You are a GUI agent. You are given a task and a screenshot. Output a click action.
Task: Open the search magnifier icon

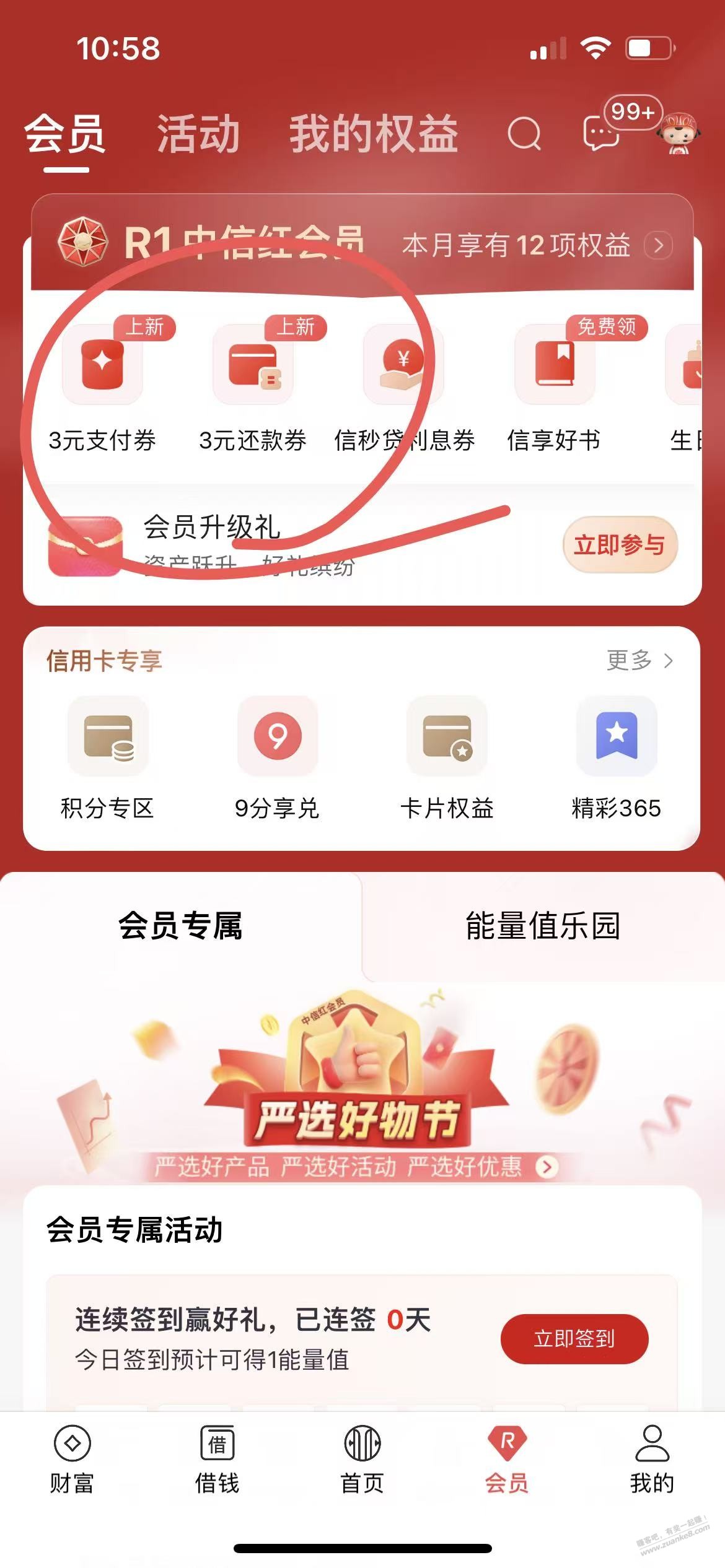point(524,134)
